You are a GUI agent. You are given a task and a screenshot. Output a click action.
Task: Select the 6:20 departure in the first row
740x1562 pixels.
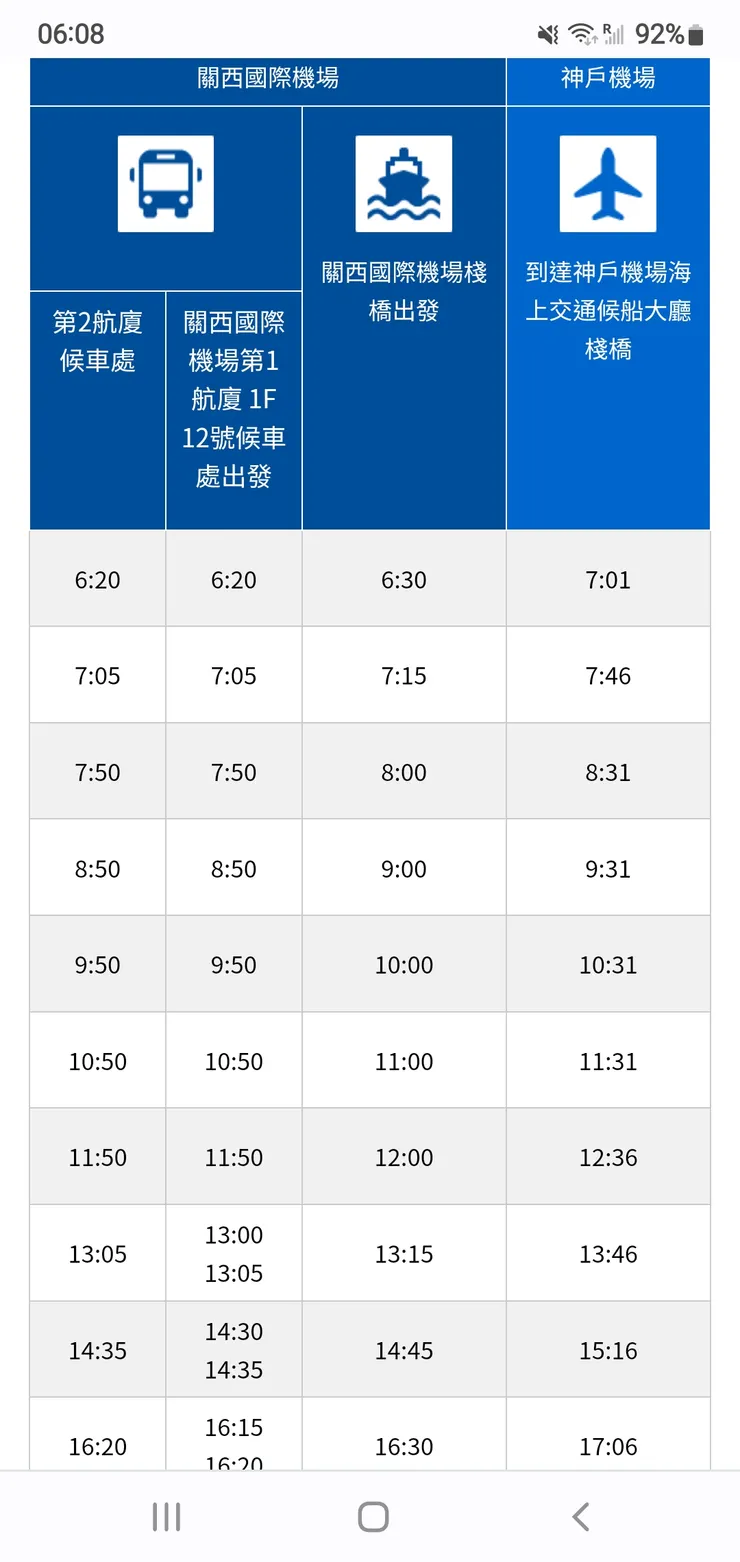(x=97, y=578)
